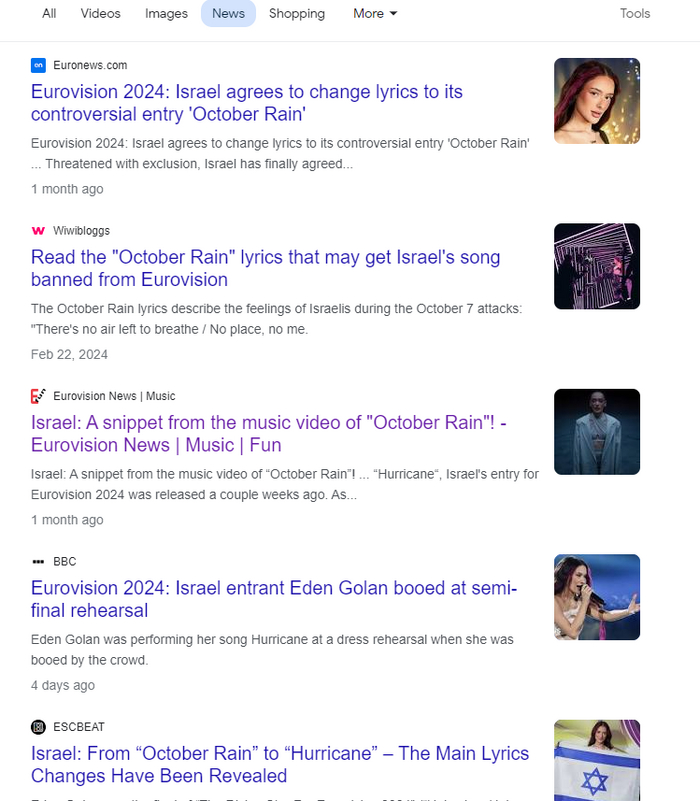700x801 pixels.
Task: Expand the More dropdown
Action: click(375, 13)
